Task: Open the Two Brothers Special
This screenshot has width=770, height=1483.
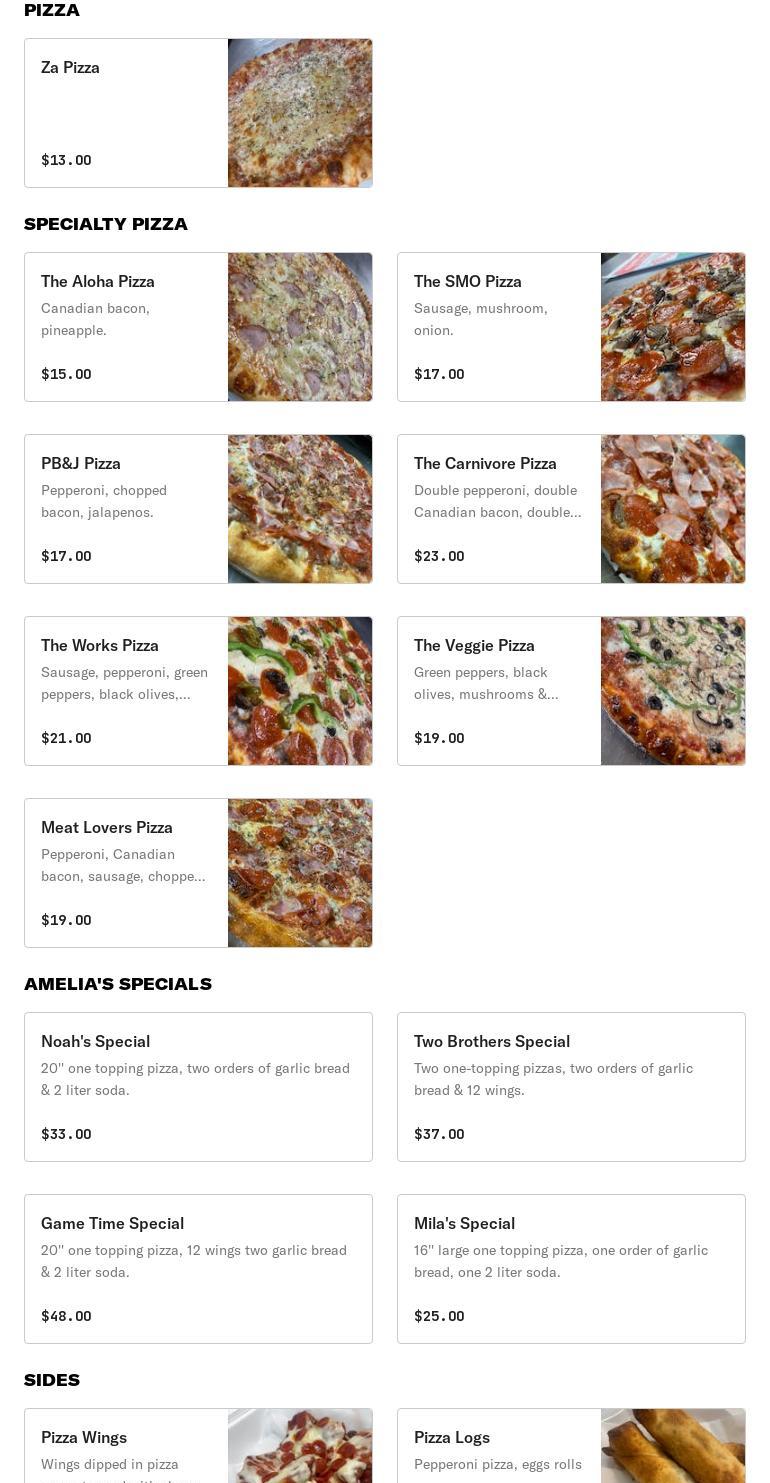Action: pyautogui.click(x=571, y=1087)
